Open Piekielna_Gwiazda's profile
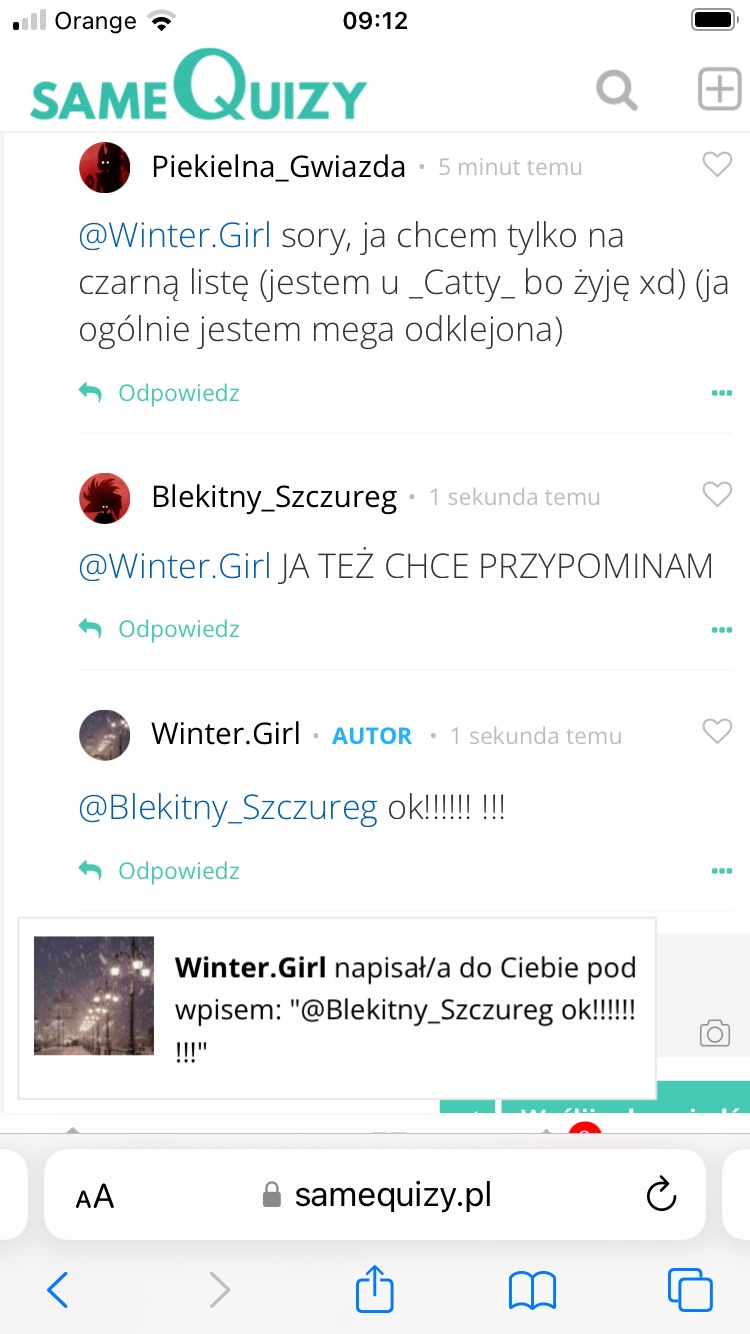 pos(278,167)
